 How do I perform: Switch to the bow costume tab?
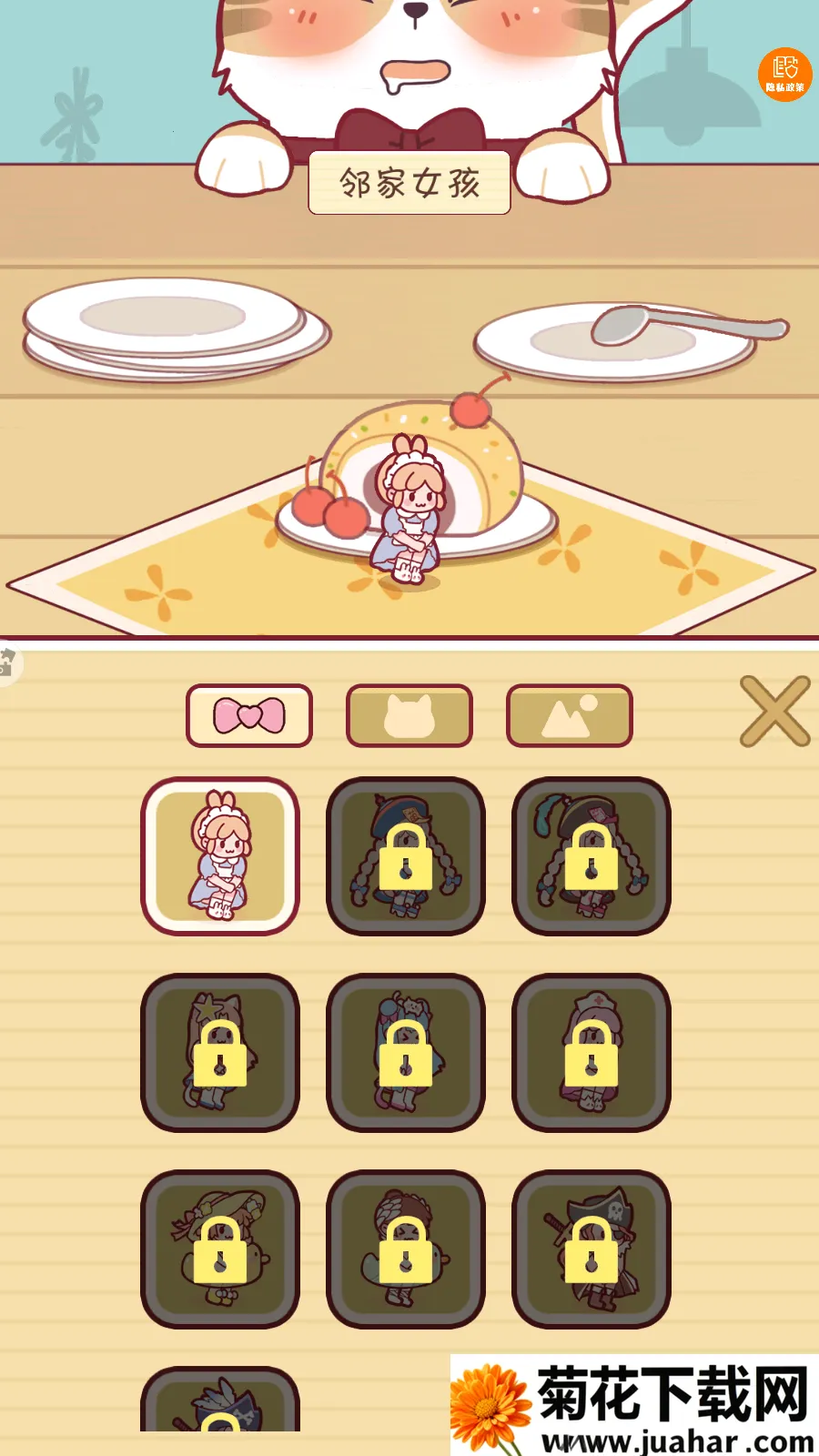pyautogui.click(x=249, y=715)
